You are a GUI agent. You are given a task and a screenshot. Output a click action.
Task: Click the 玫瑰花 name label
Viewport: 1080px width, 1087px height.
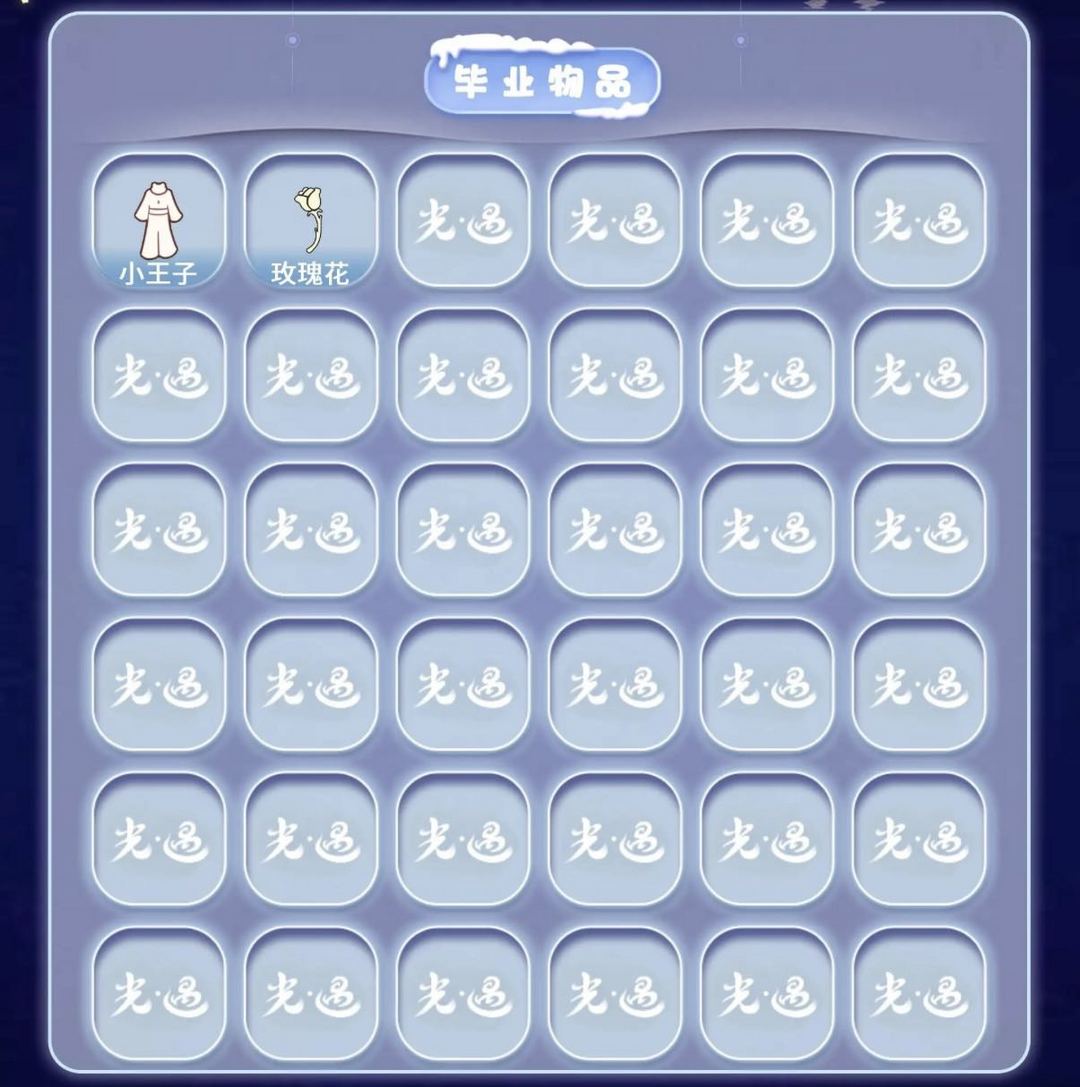(x=310, y=268)
